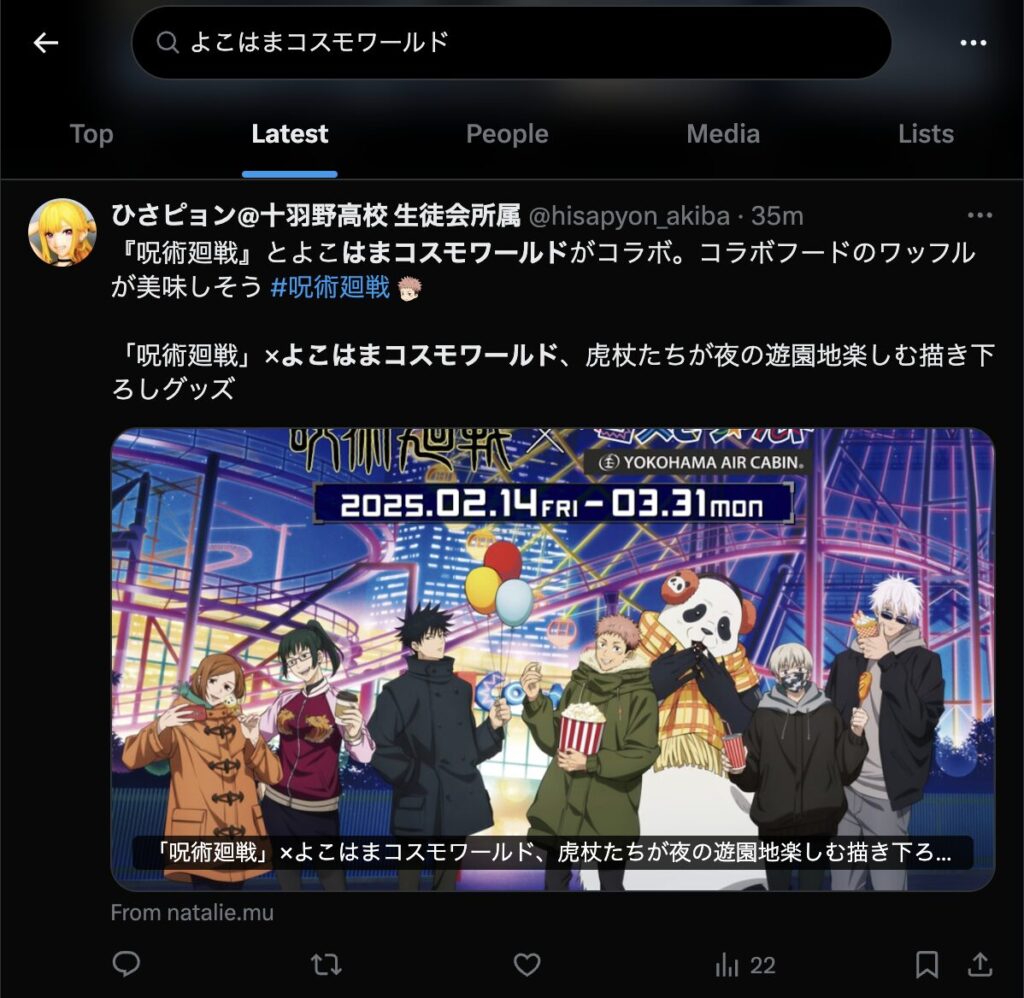
Task: Switch to the Media tab
Action: 723,134
